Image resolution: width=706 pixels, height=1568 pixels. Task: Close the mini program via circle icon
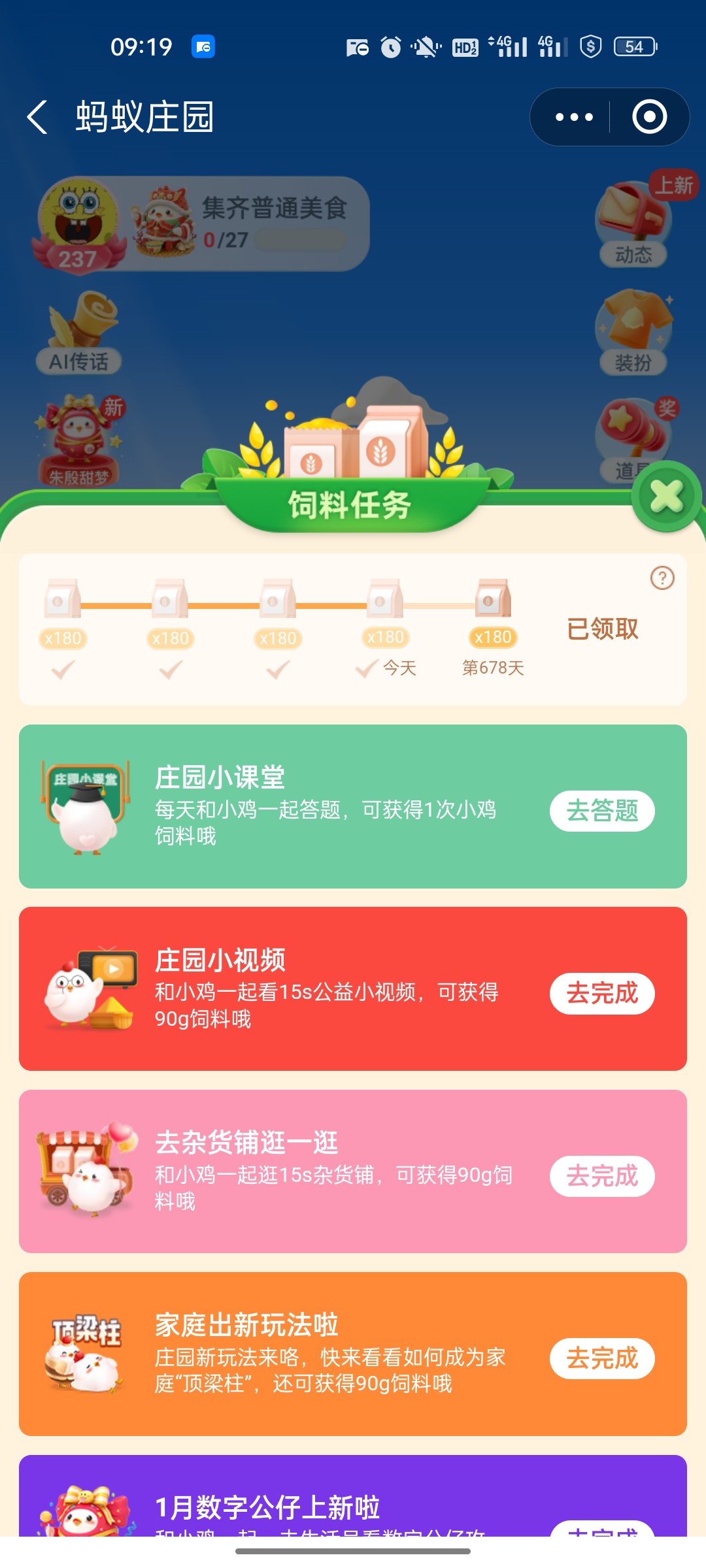[649, 118]
